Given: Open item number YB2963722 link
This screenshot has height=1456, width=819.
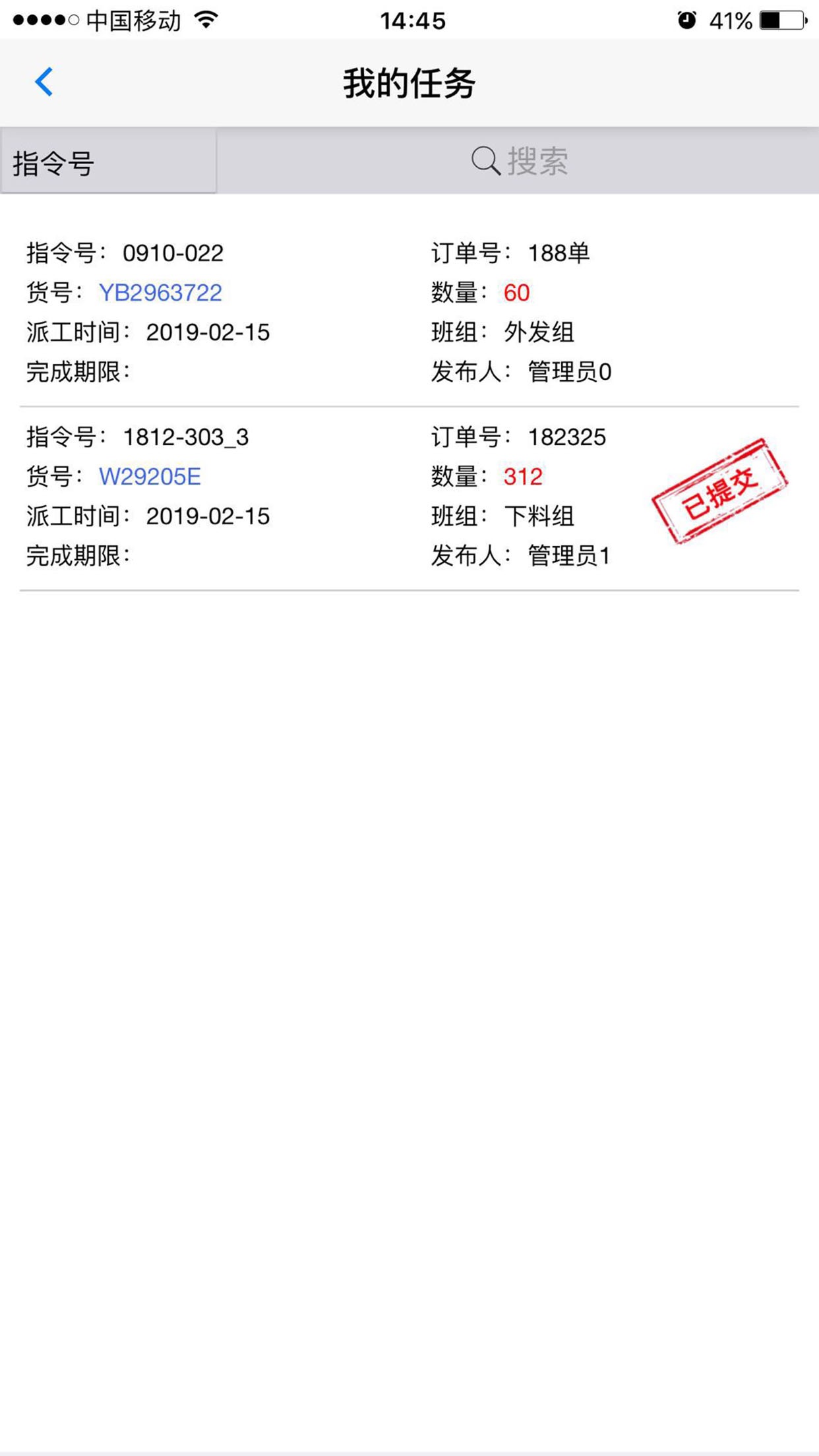Looking at the screenshot, I should 160,293.
